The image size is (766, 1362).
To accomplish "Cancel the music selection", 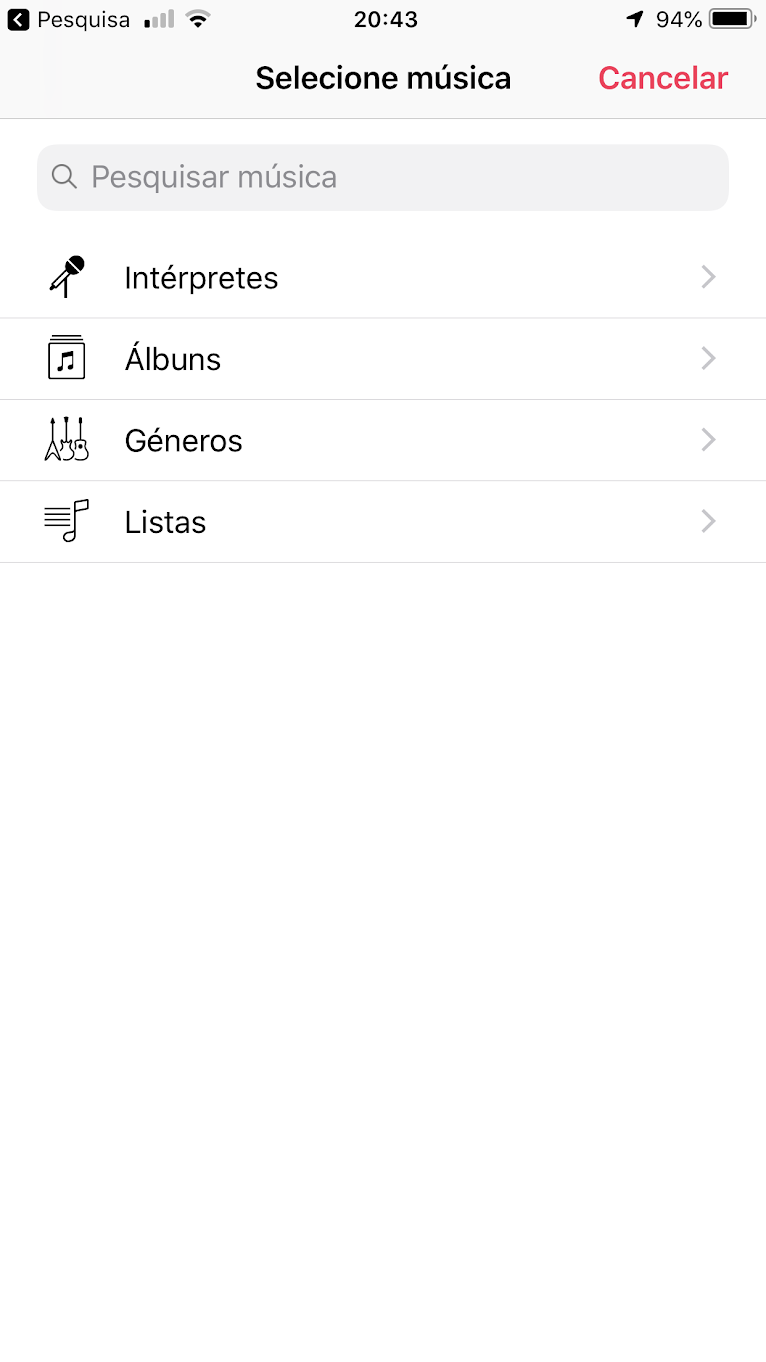I will point(662,78).
